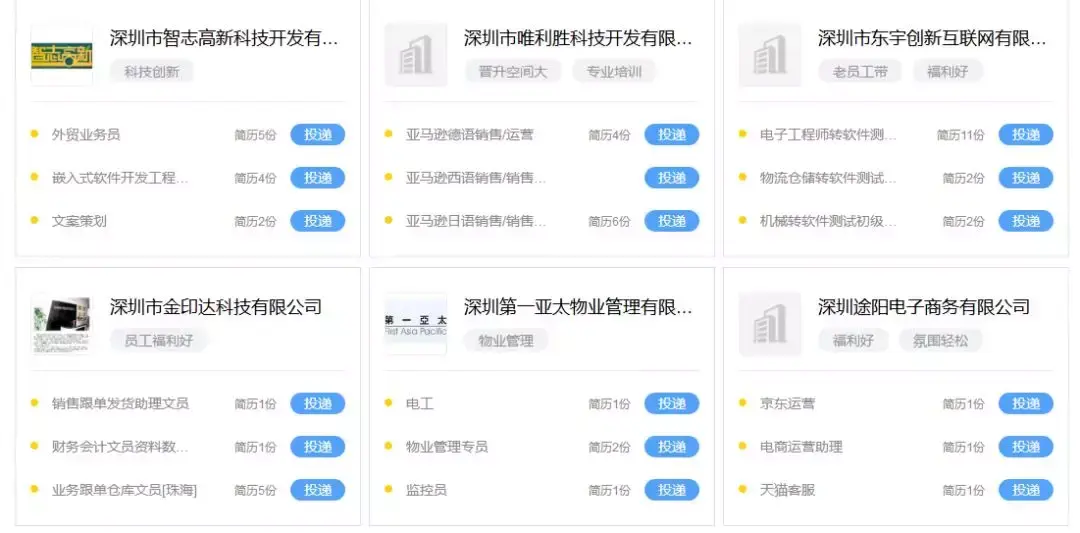1080x533 pixels.
Task: Apply to 物流仓储转软件测试 position
Action: click(x=1025, y=178)
